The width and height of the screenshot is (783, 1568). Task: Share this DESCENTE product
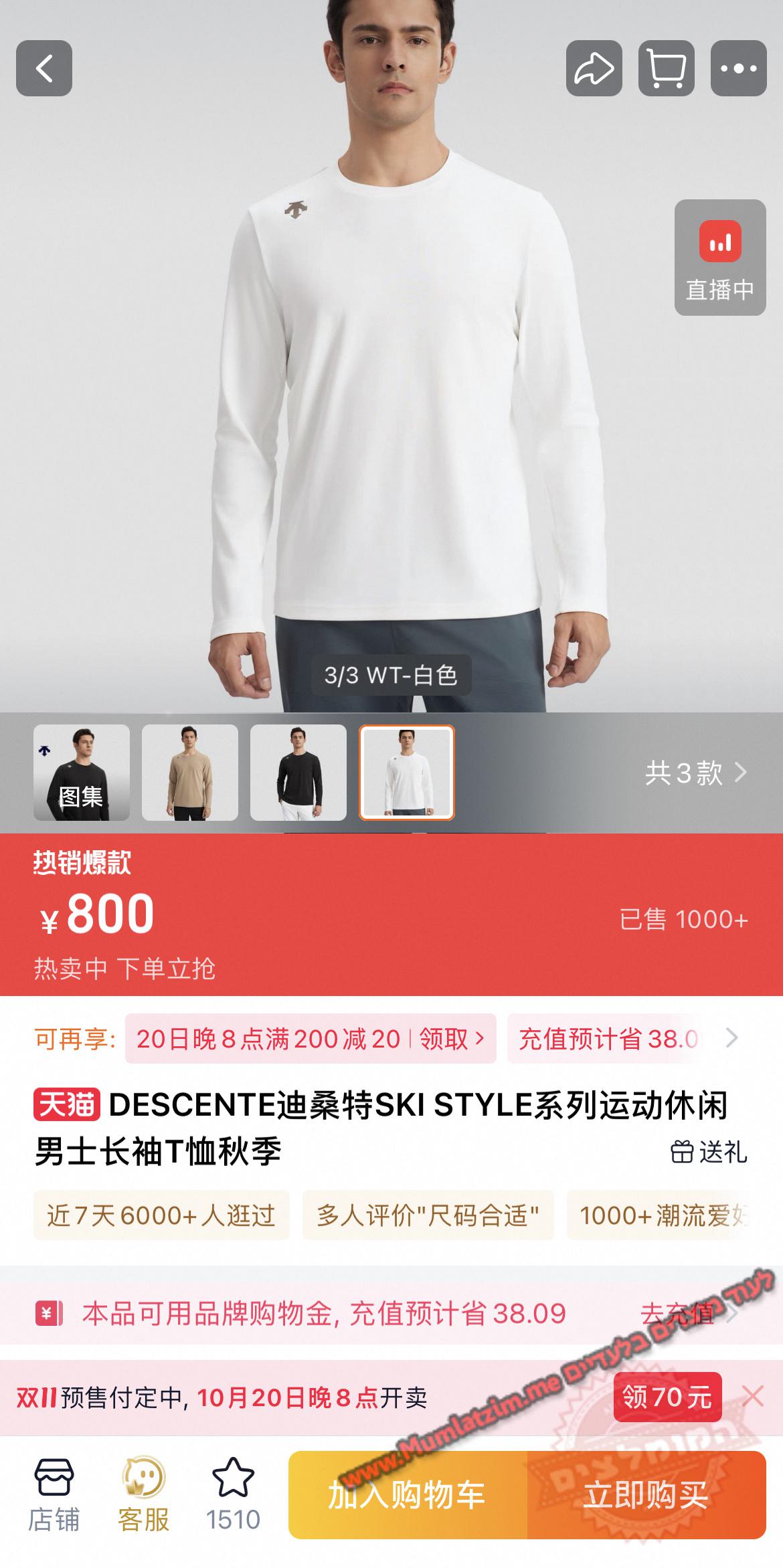coord(594,68)
